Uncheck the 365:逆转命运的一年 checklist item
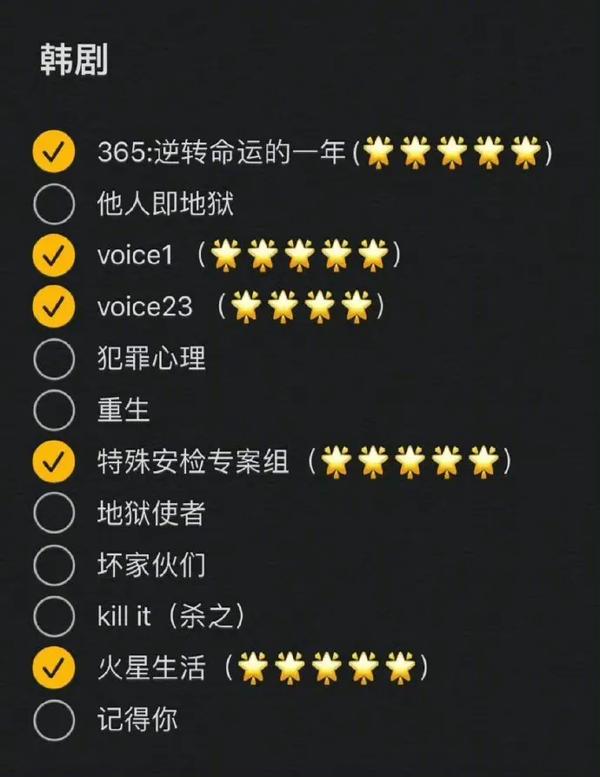Image resolution: width=600 pixels, height=777 pixels. point(54,153)
